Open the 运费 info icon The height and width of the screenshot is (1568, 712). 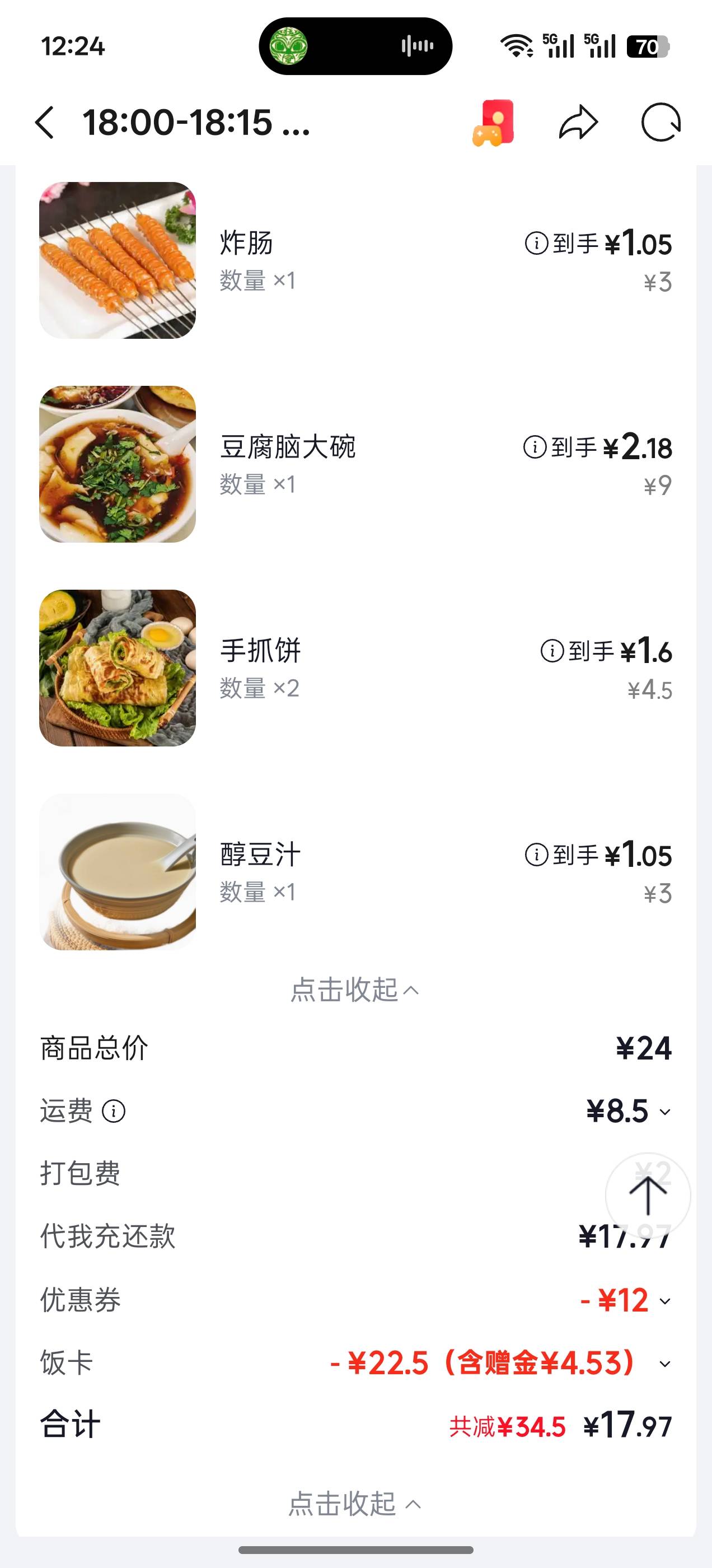(x=114, y=1112)
